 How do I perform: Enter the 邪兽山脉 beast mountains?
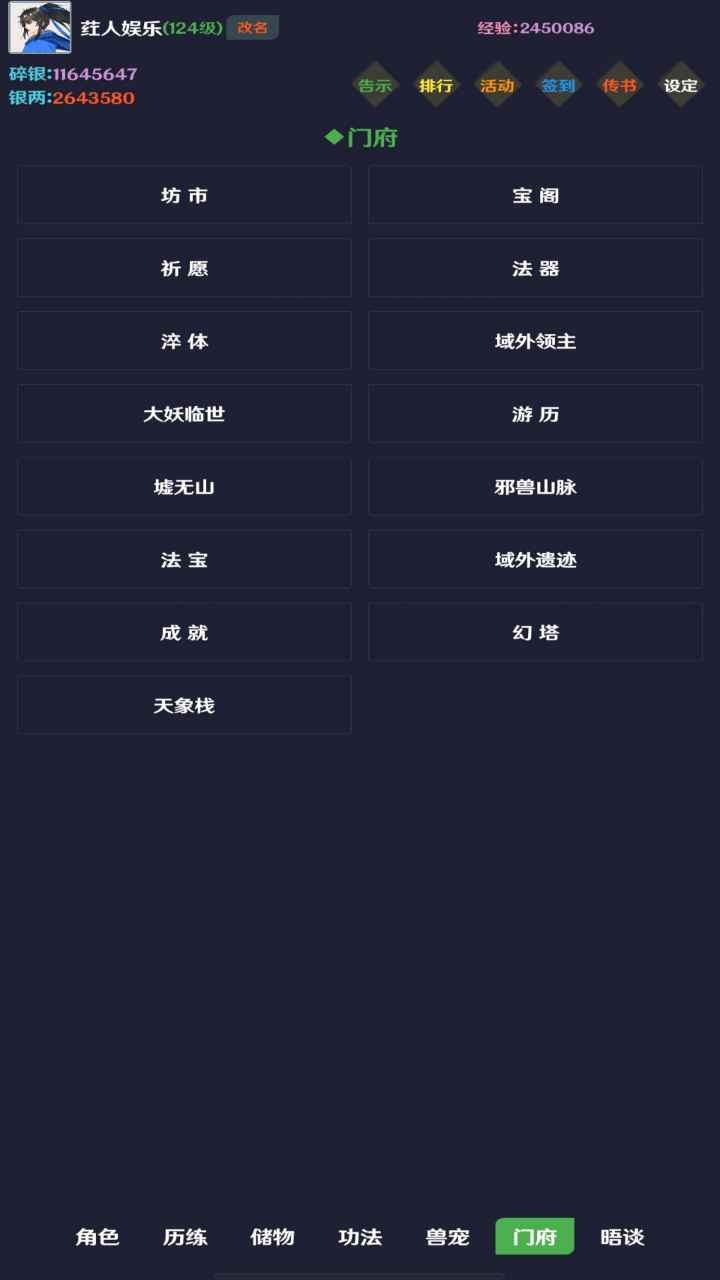tap(535, 487)
